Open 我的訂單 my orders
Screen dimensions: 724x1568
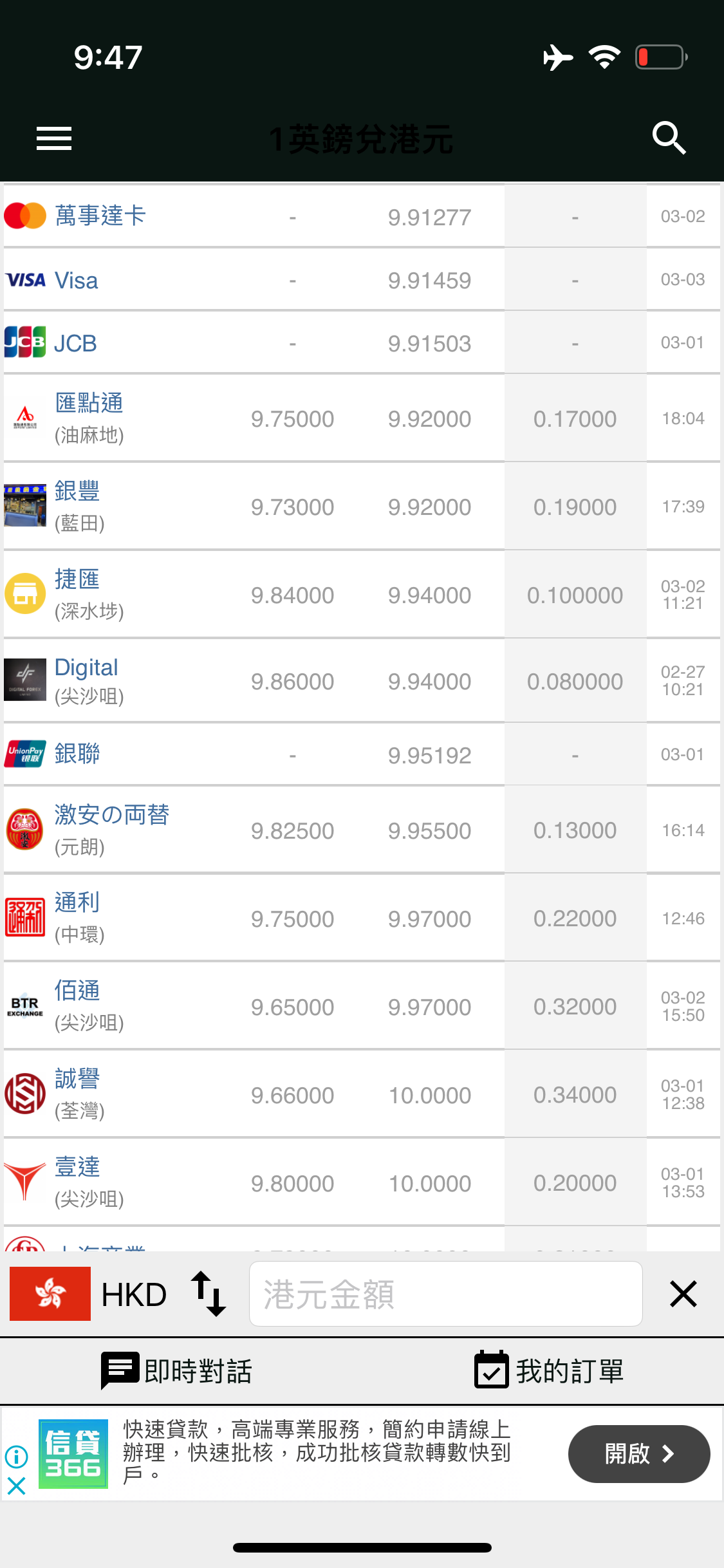(x=549, y=1371)
